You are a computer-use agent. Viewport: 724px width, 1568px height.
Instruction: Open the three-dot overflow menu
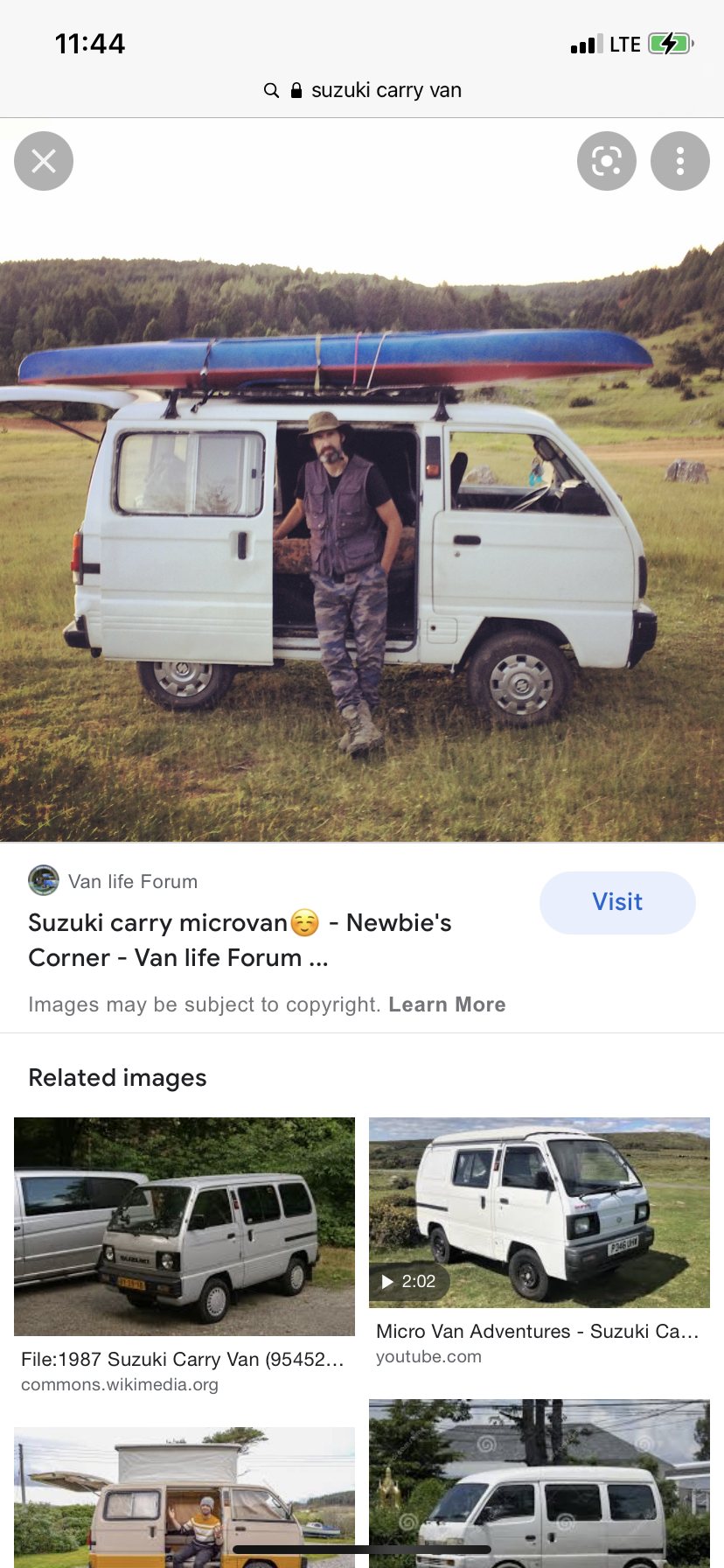click(x=679, y=161)
